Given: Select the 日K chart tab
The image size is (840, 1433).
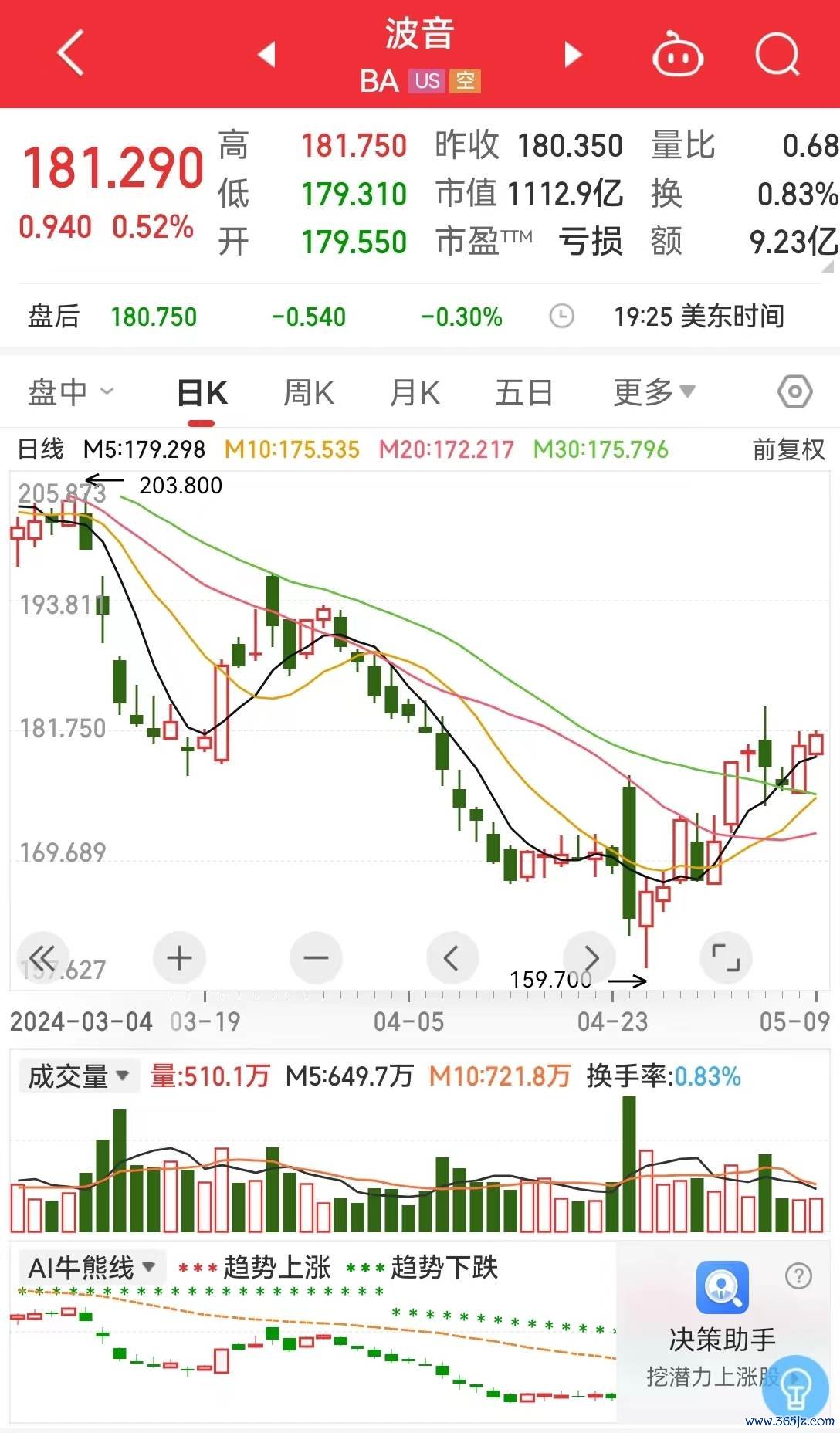Looking at the screenshot, I should (x=202, y=393).
